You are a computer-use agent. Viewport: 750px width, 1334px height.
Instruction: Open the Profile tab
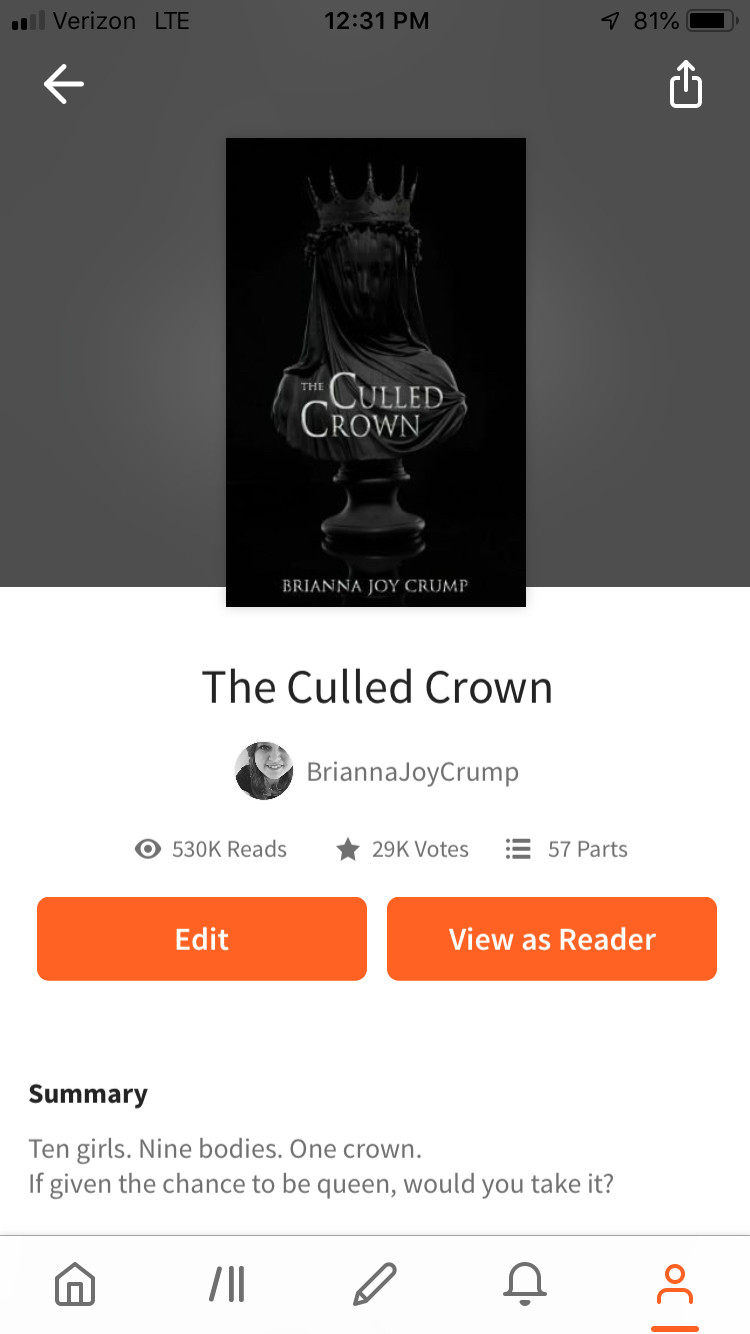click(x=675, y=1284)
